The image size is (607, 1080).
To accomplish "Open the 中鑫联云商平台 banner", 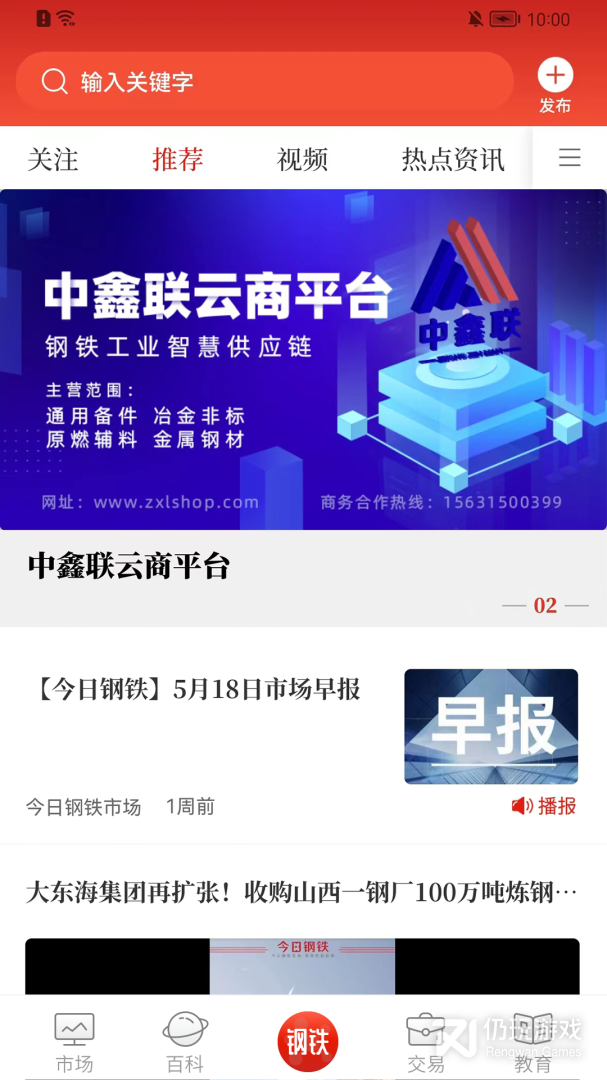I will tap(303, 360).
